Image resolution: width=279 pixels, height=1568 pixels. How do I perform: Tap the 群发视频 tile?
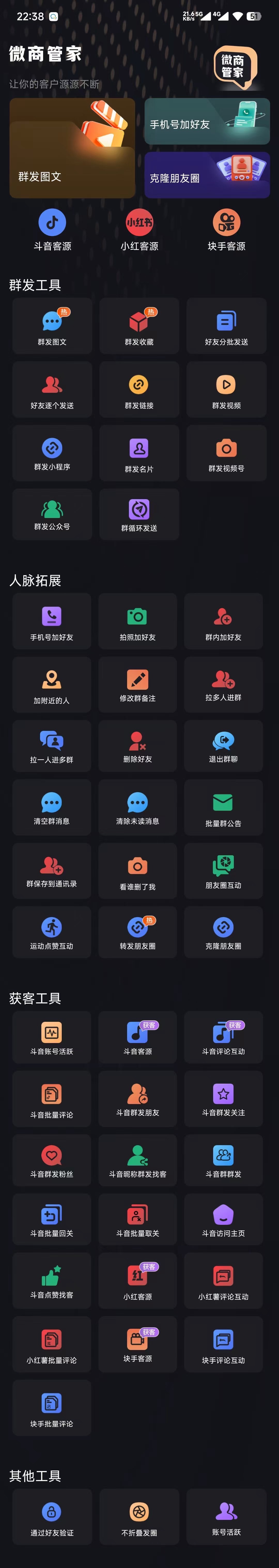point(226,389)
